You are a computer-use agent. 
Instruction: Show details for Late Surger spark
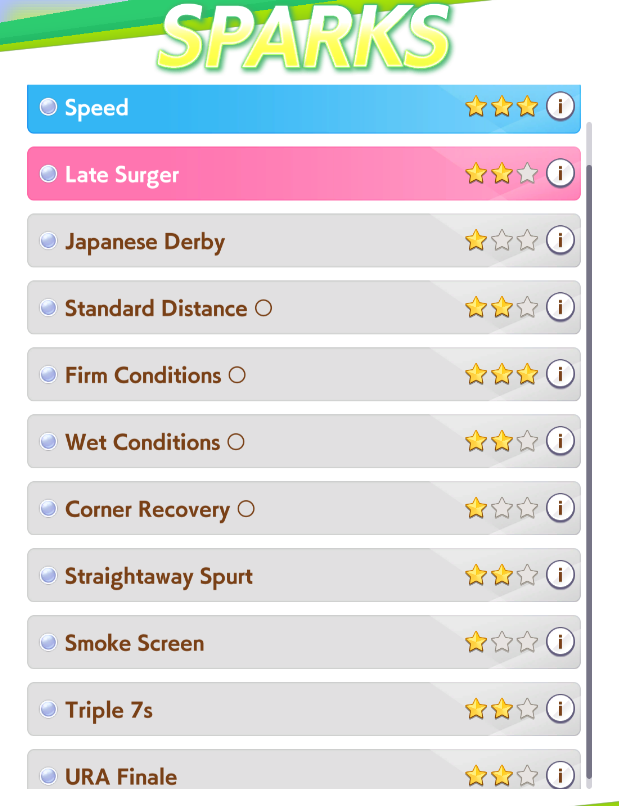tap(560, 173)
